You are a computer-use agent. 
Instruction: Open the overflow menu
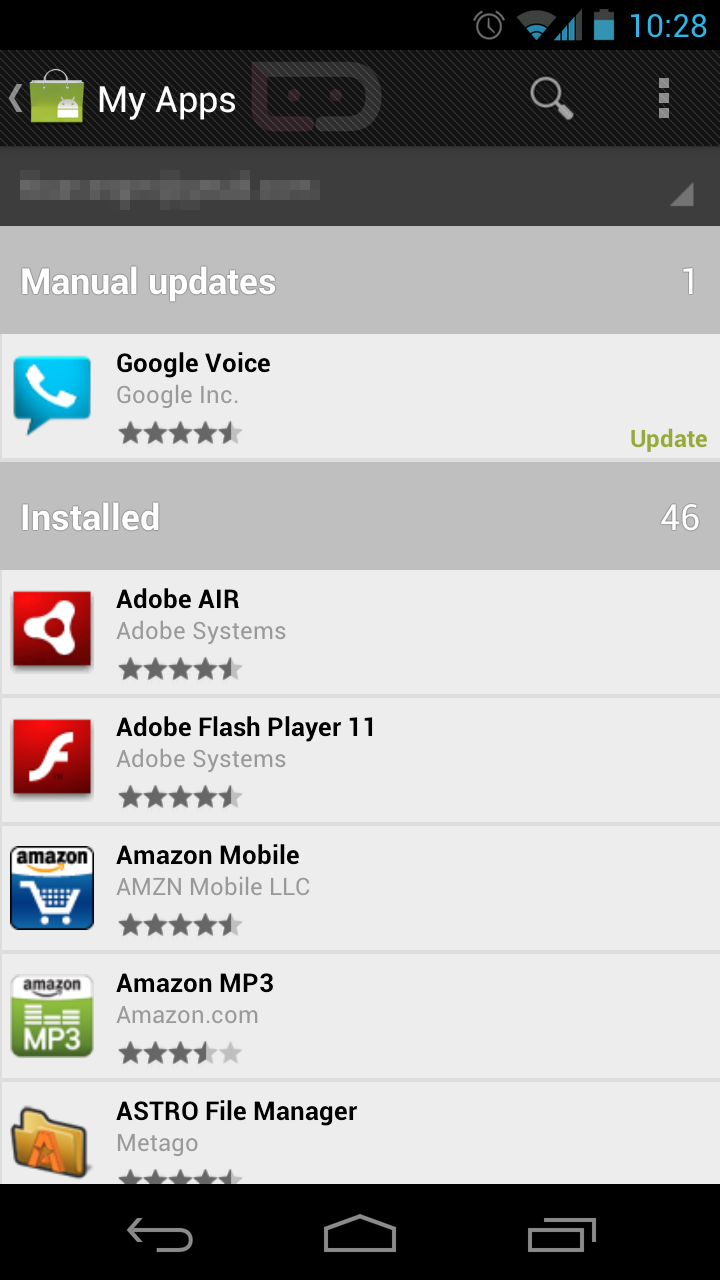point(663,99)
